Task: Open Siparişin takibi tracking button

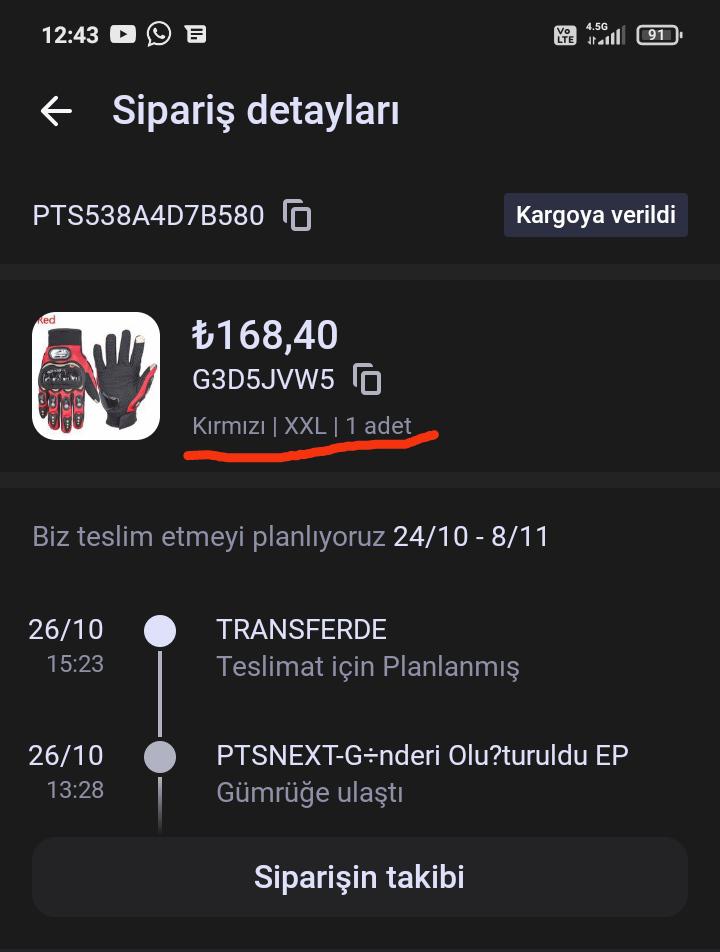Action: click(360, 877)
